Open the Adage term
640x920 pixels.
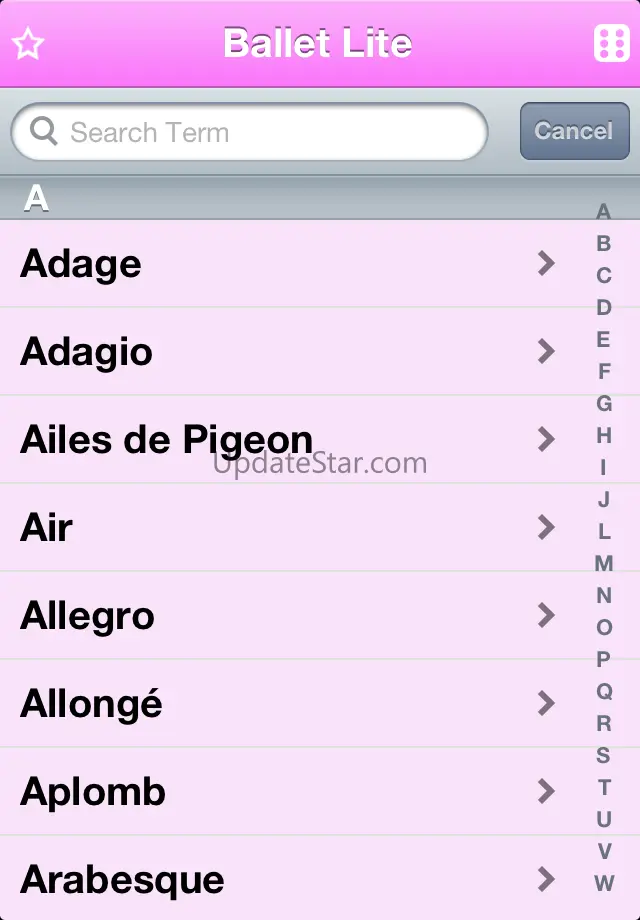(x=280, y=264)
